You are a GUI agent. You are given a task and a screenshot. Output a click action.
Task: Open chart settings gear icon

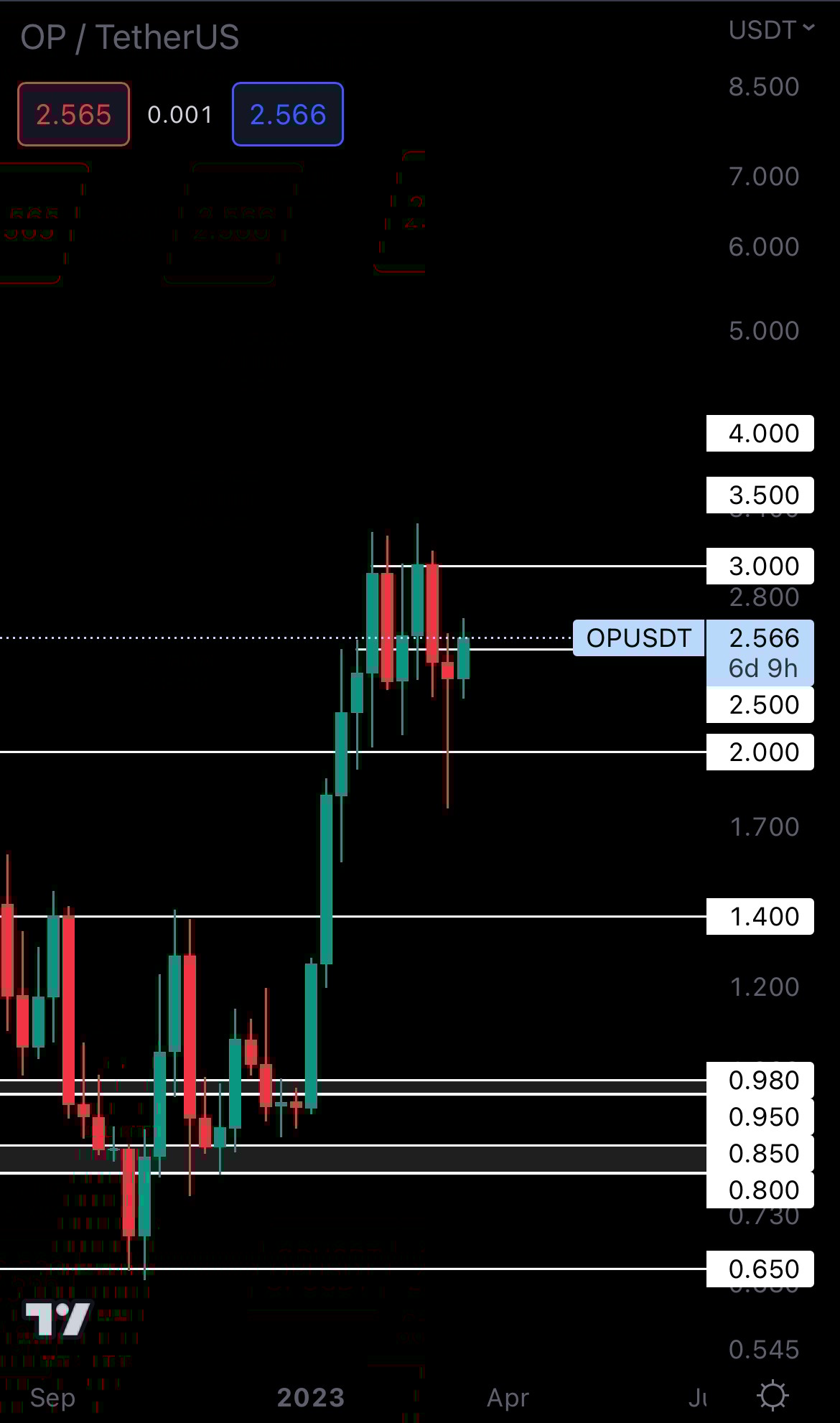coord(773,1396)
